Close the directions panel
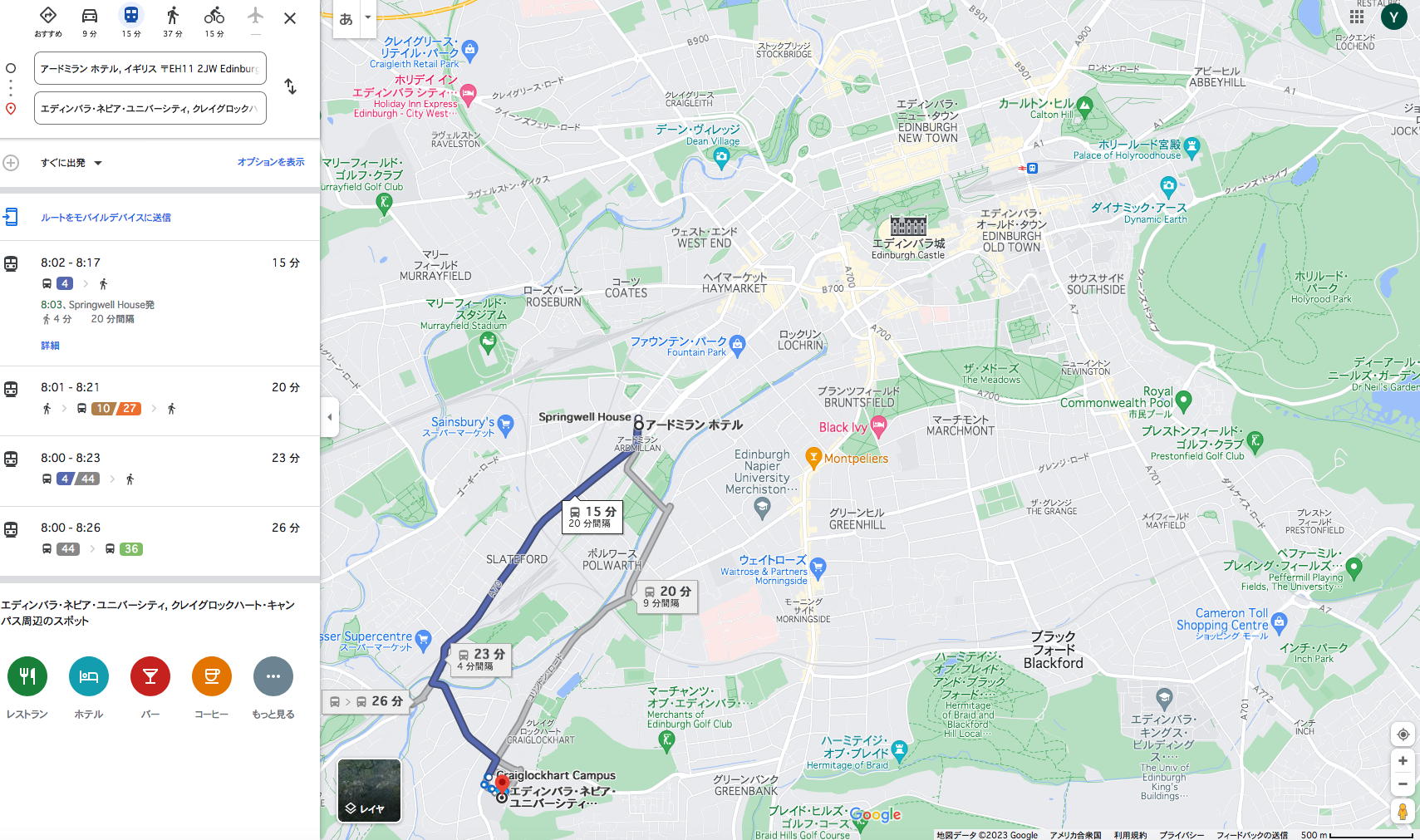The height and width of the screenshot is (840, 1420). [x=290, y=18]
